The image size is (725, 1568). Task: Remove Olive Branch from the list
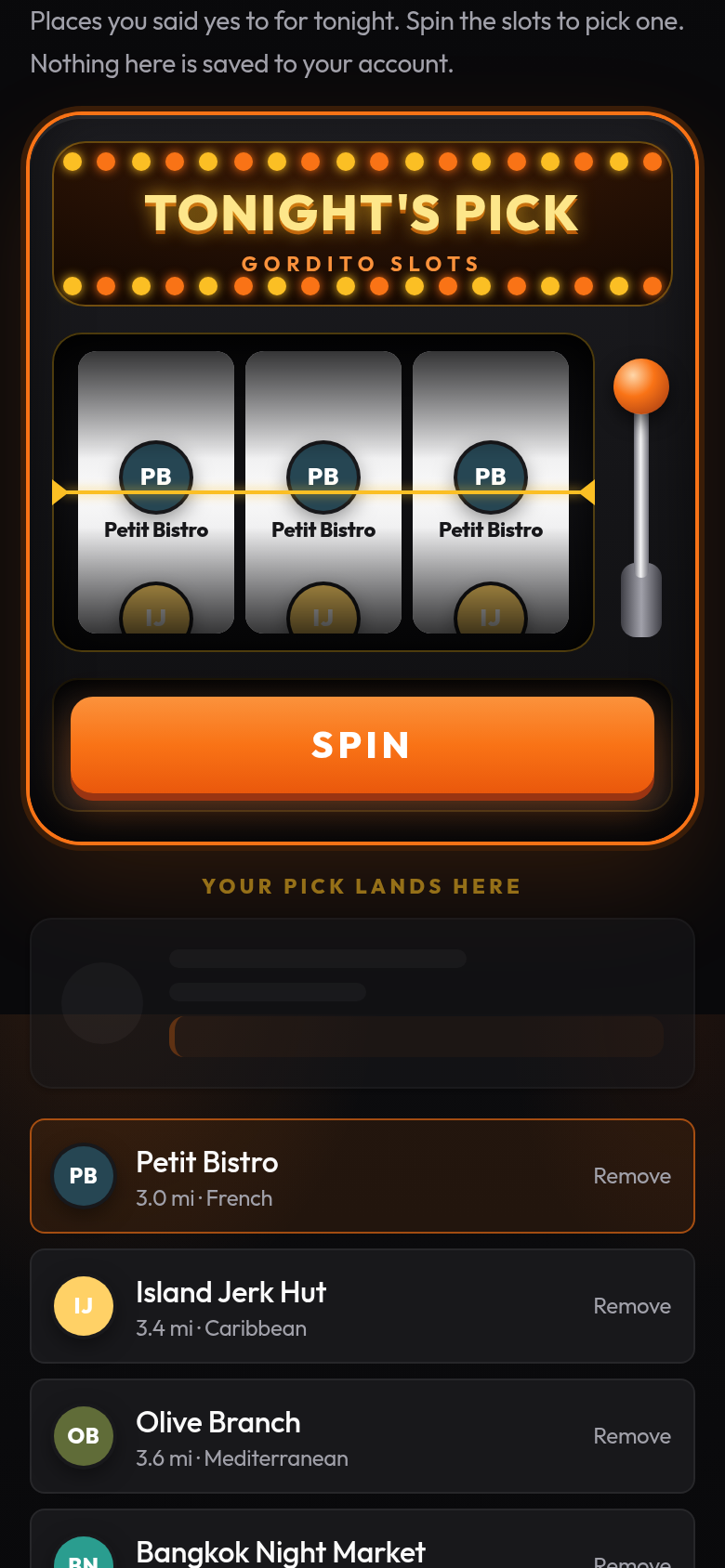click(x=632, y=1436)
